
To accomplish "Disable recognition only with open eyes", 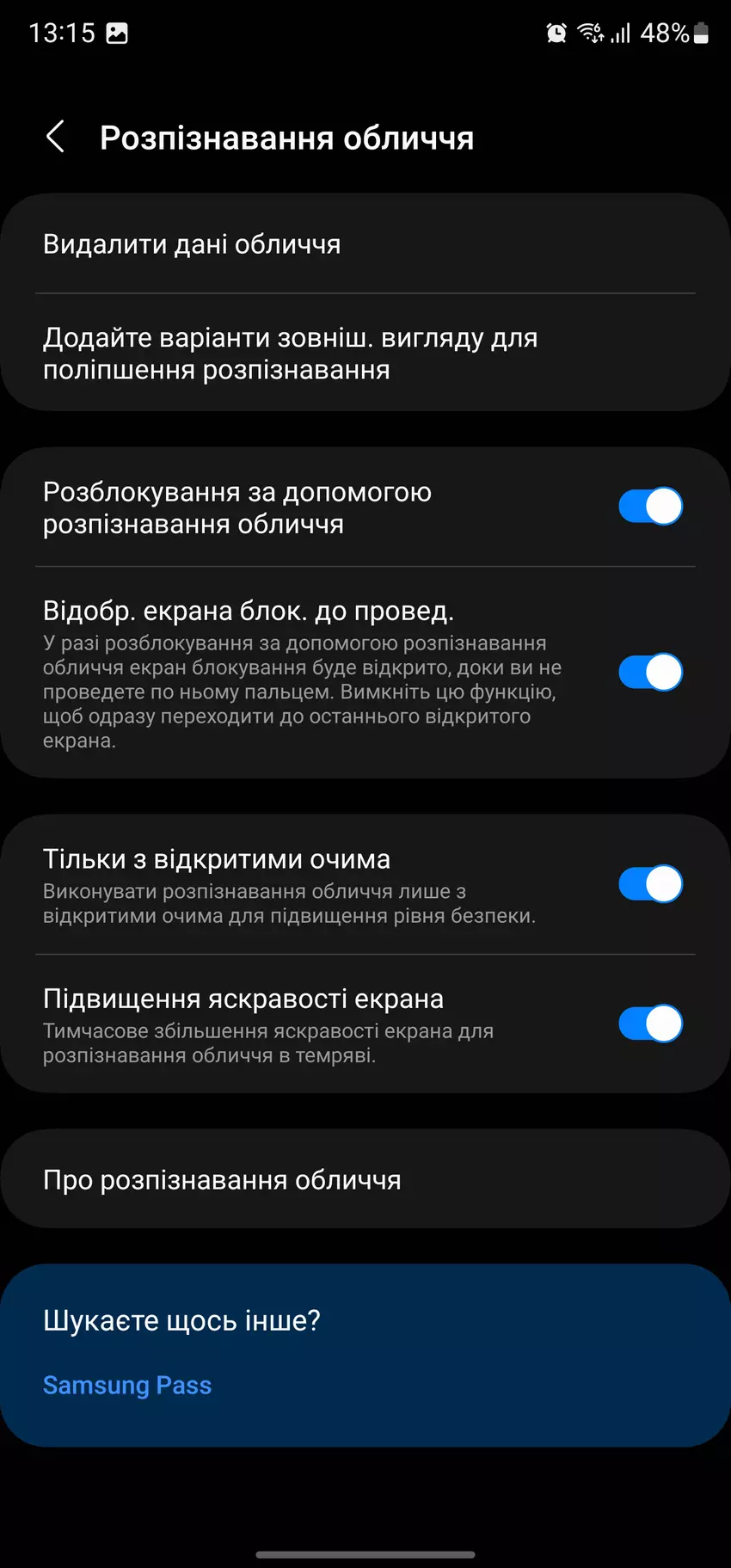I will click(x=651, y=884).
